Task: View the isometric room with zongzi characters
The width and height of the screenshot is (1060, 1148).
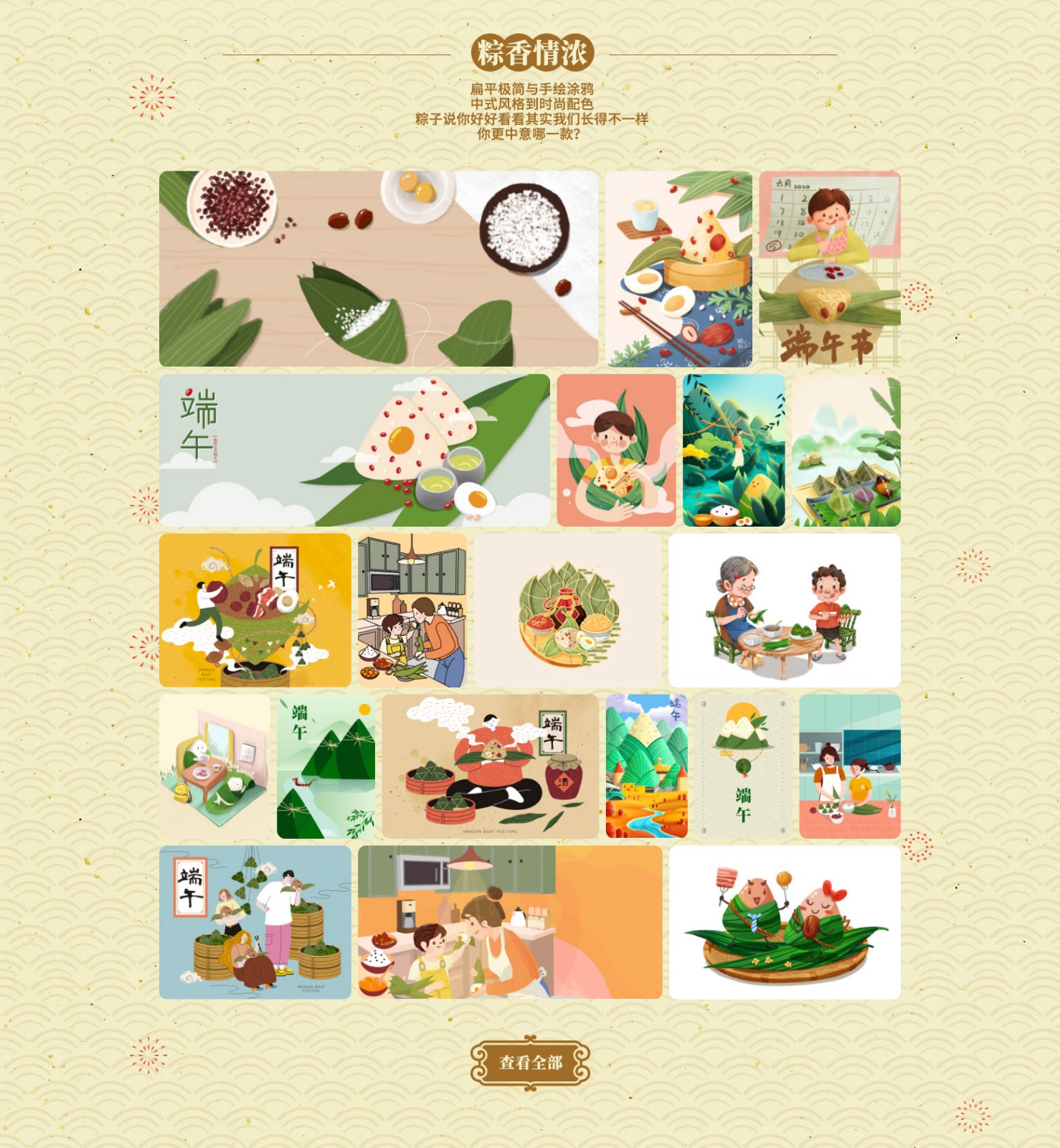Action: pos(214,766)
